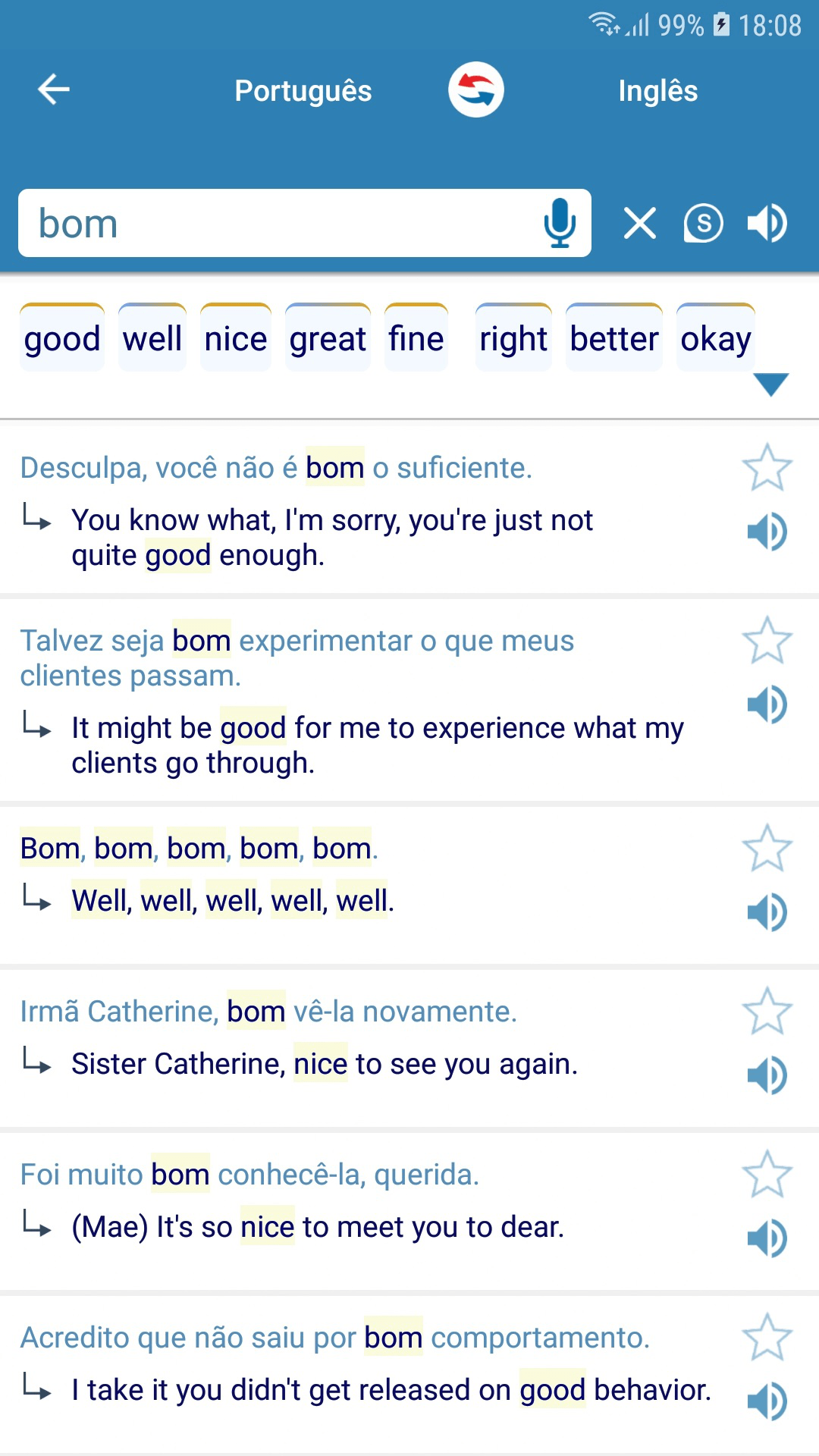The height and width of the screenshot is (1456, 819).
Task: Change the target language Inglês
Action: point(657,91)
